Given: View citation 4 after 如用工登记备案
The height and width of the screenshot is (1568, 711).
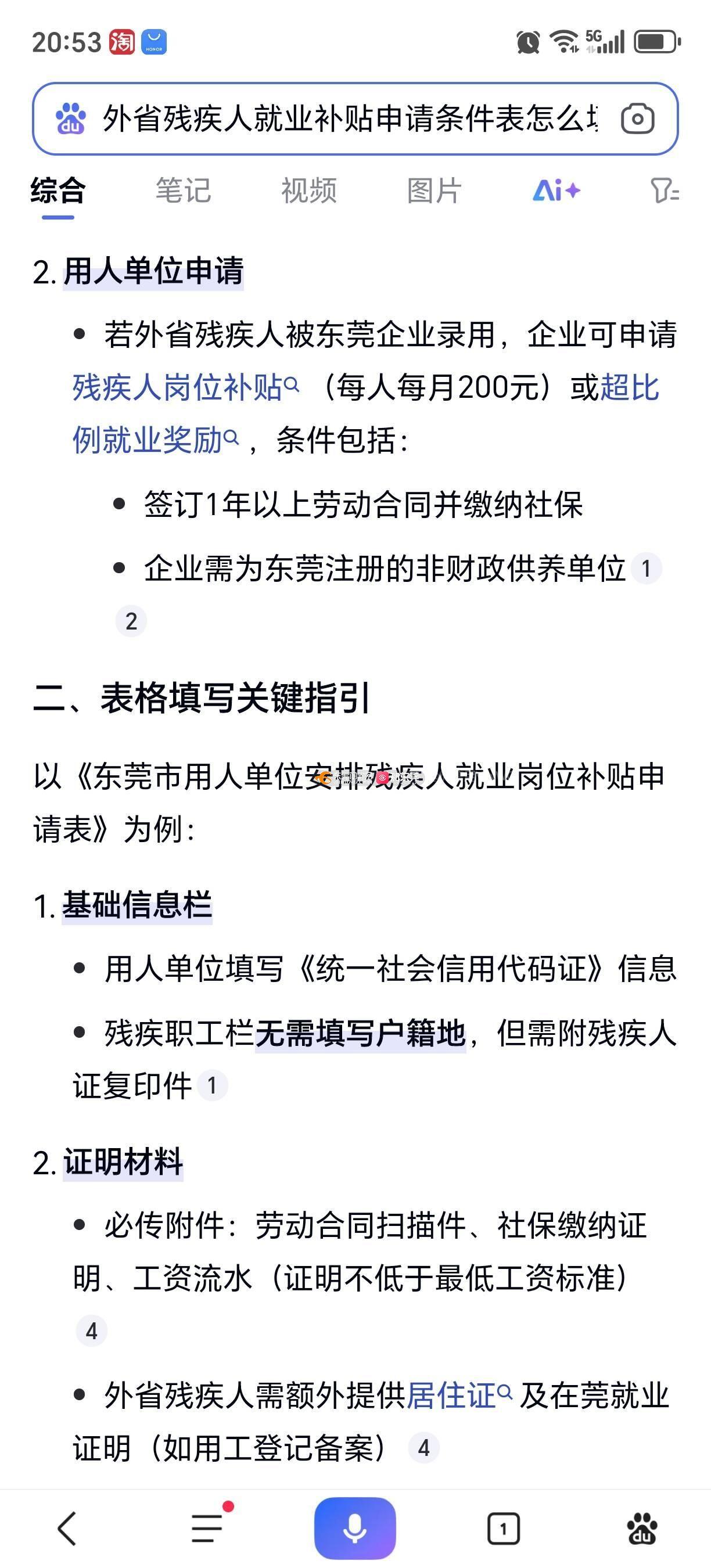Looking at the screenshot, I should [423, 1447].
